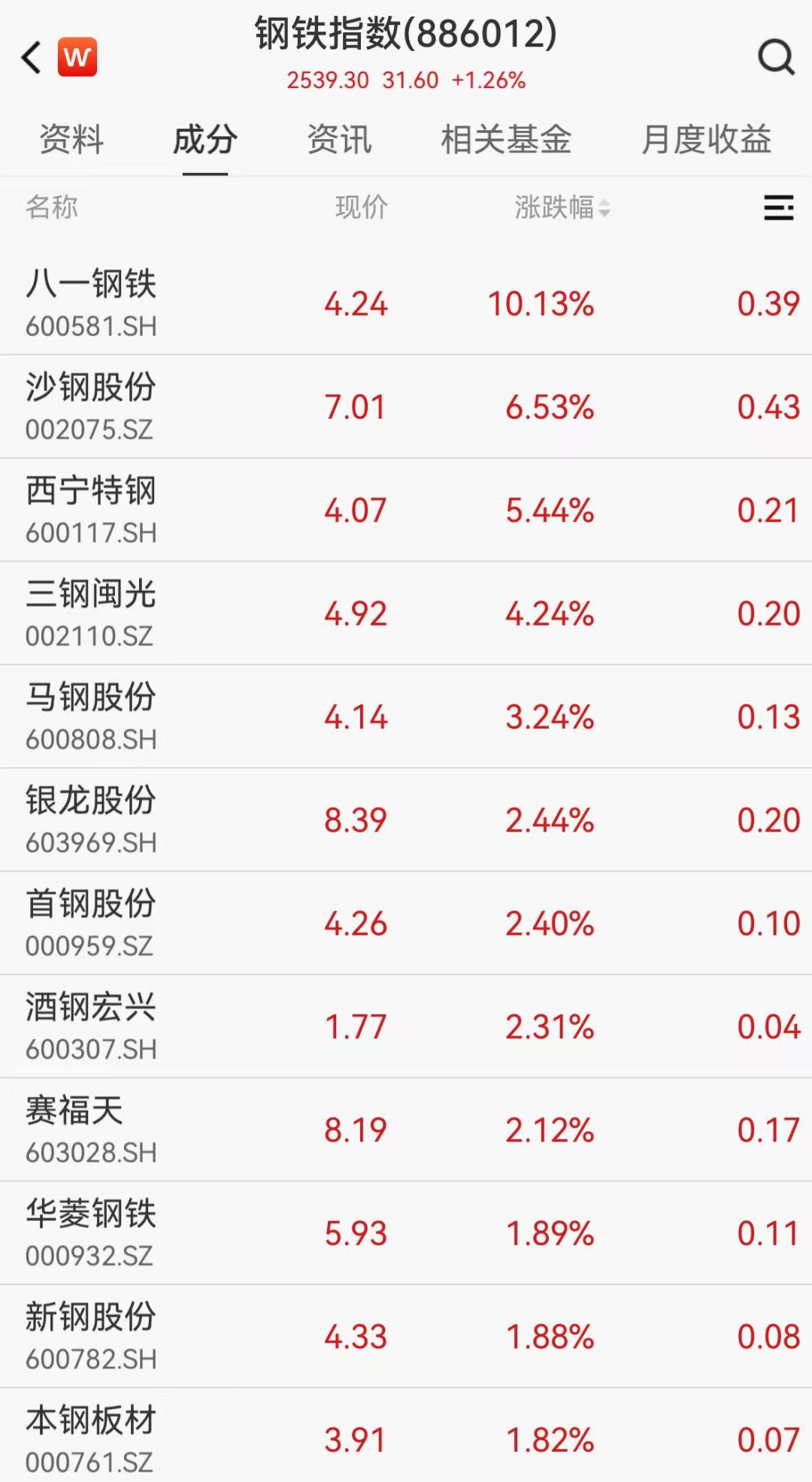Open the column list settings icon

coord(778,208)
